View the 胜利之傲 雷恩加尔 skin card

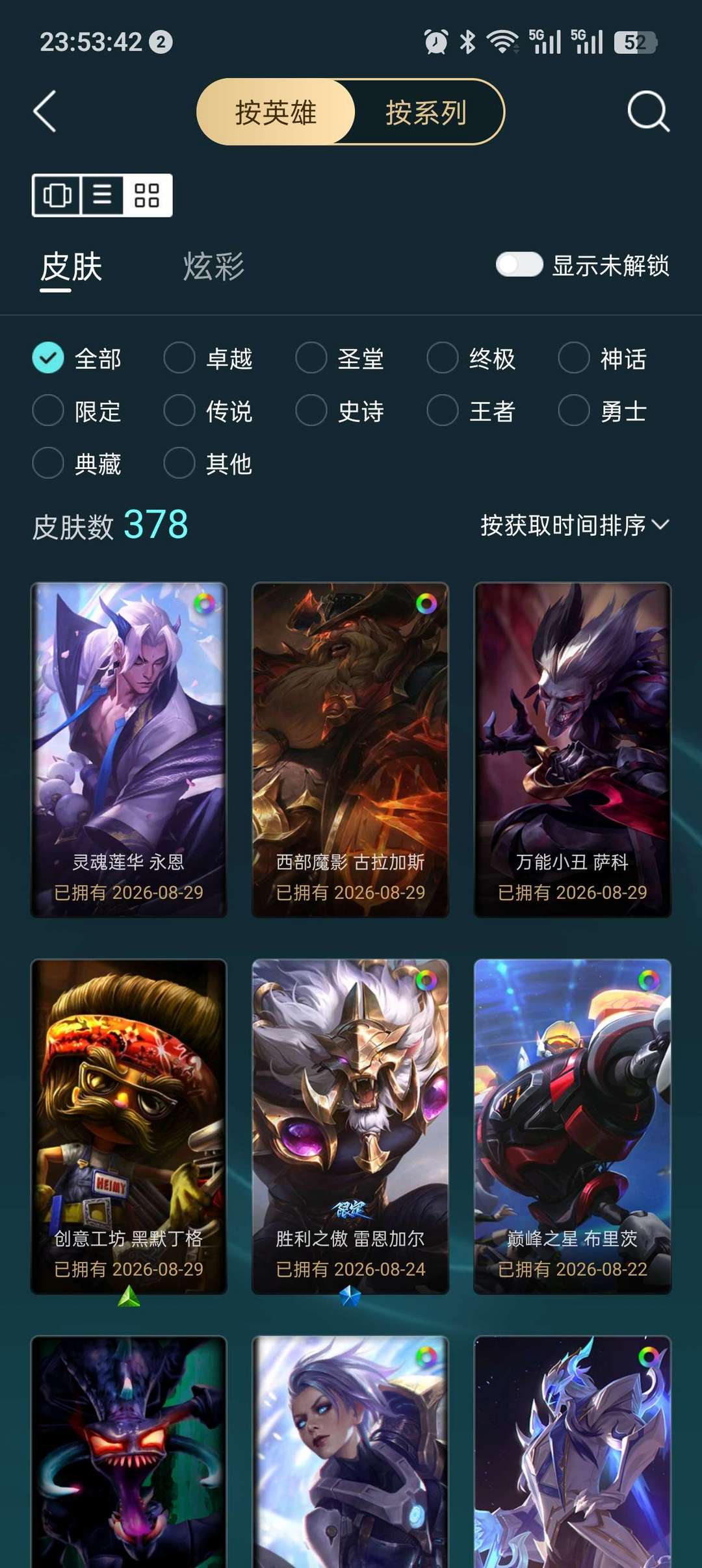350,1126
